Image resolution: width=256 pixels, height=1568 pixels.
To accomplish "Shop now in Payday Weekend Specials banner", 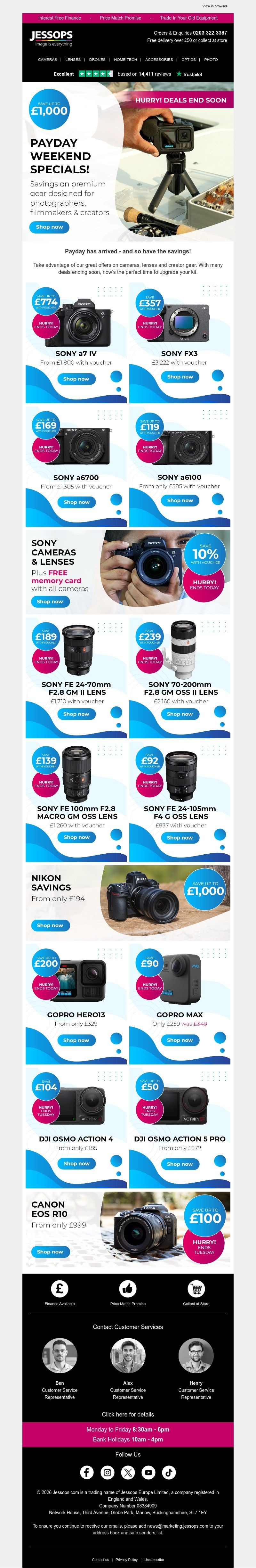I will [x=49, y=227].
